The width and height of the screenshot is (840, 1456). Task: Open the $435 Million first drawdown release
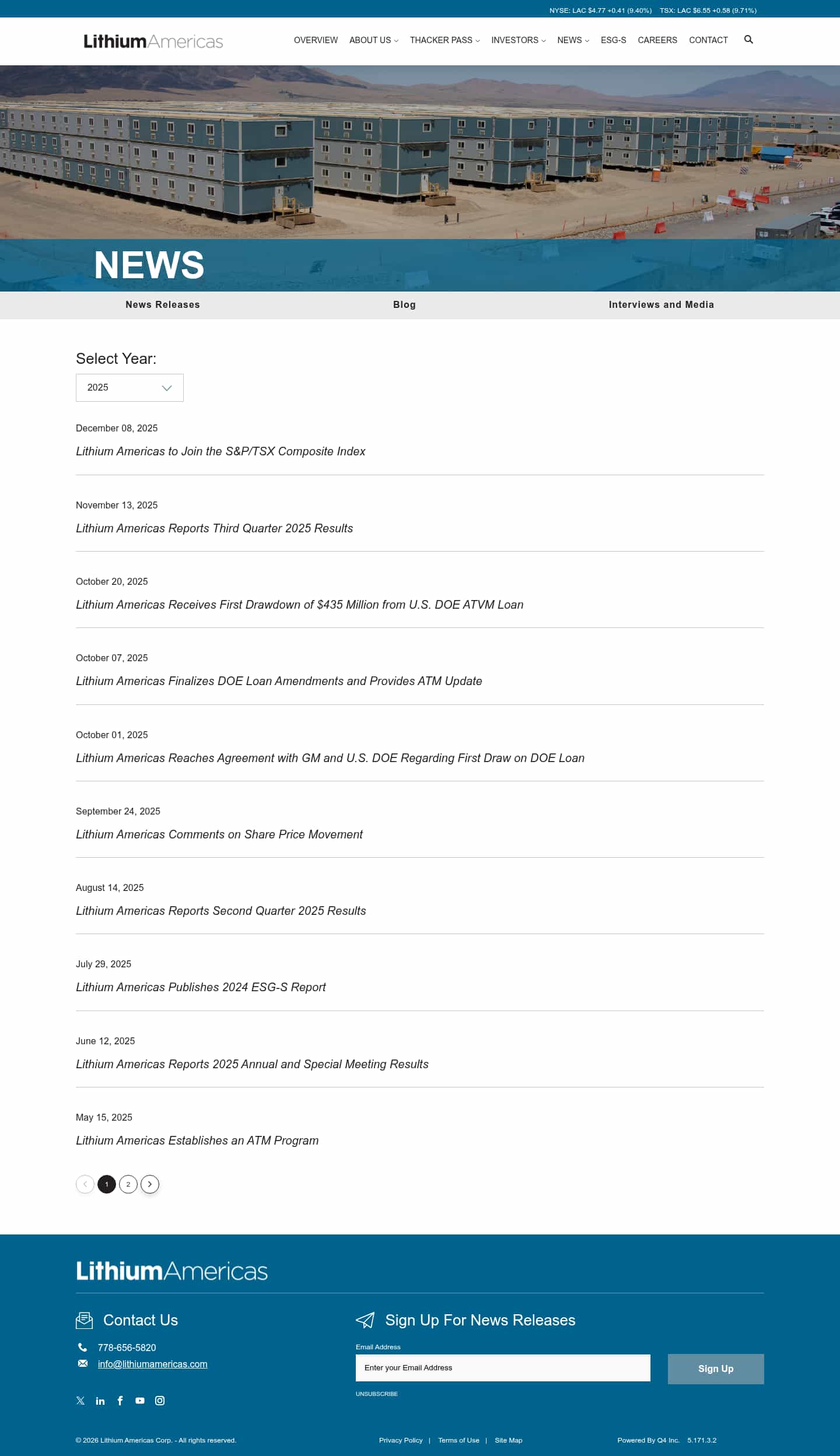[x=299, y=605]
